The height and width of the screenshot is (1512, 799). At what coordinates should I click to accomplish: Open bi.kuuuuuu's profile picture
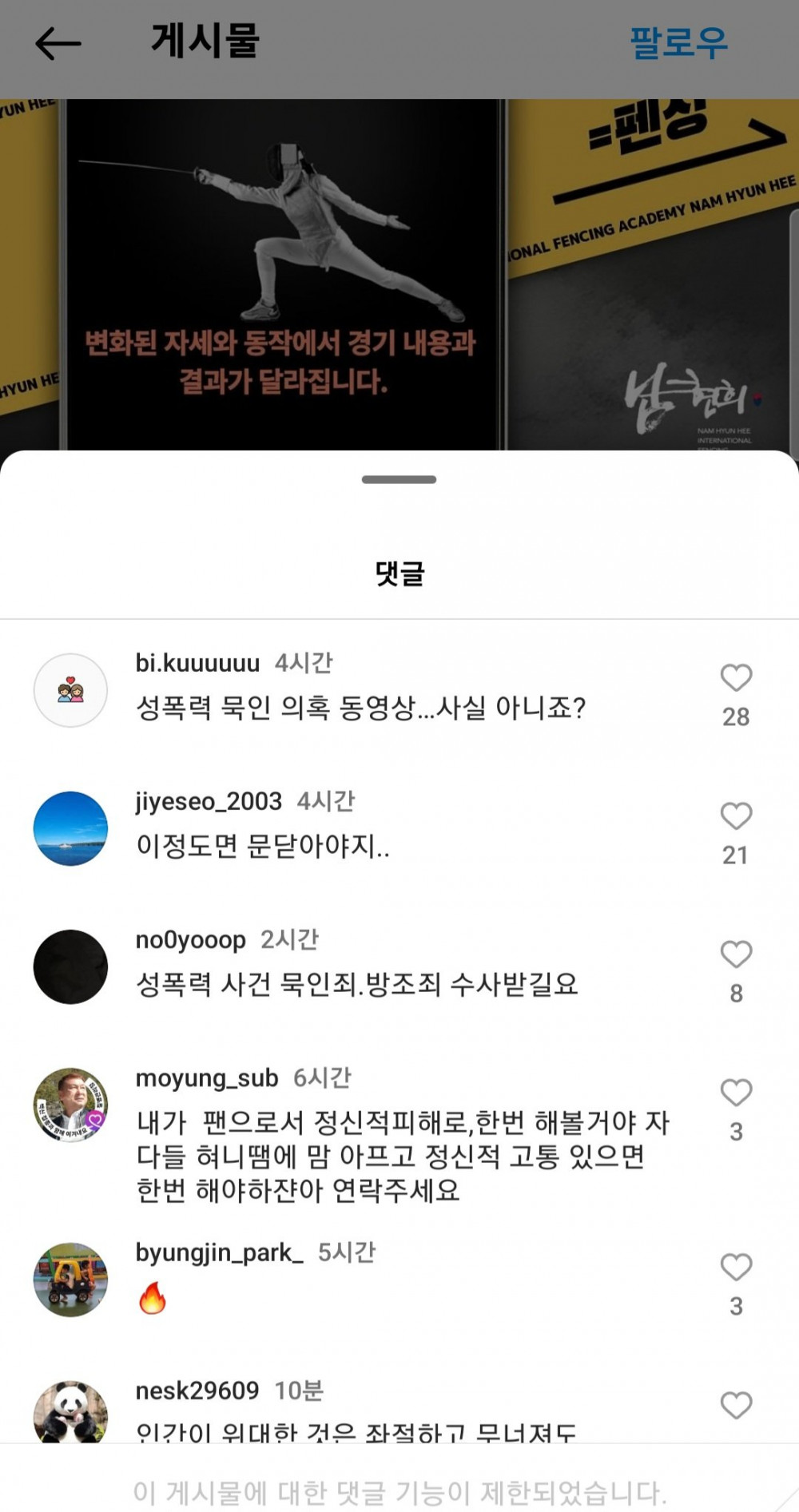(70, 690)
